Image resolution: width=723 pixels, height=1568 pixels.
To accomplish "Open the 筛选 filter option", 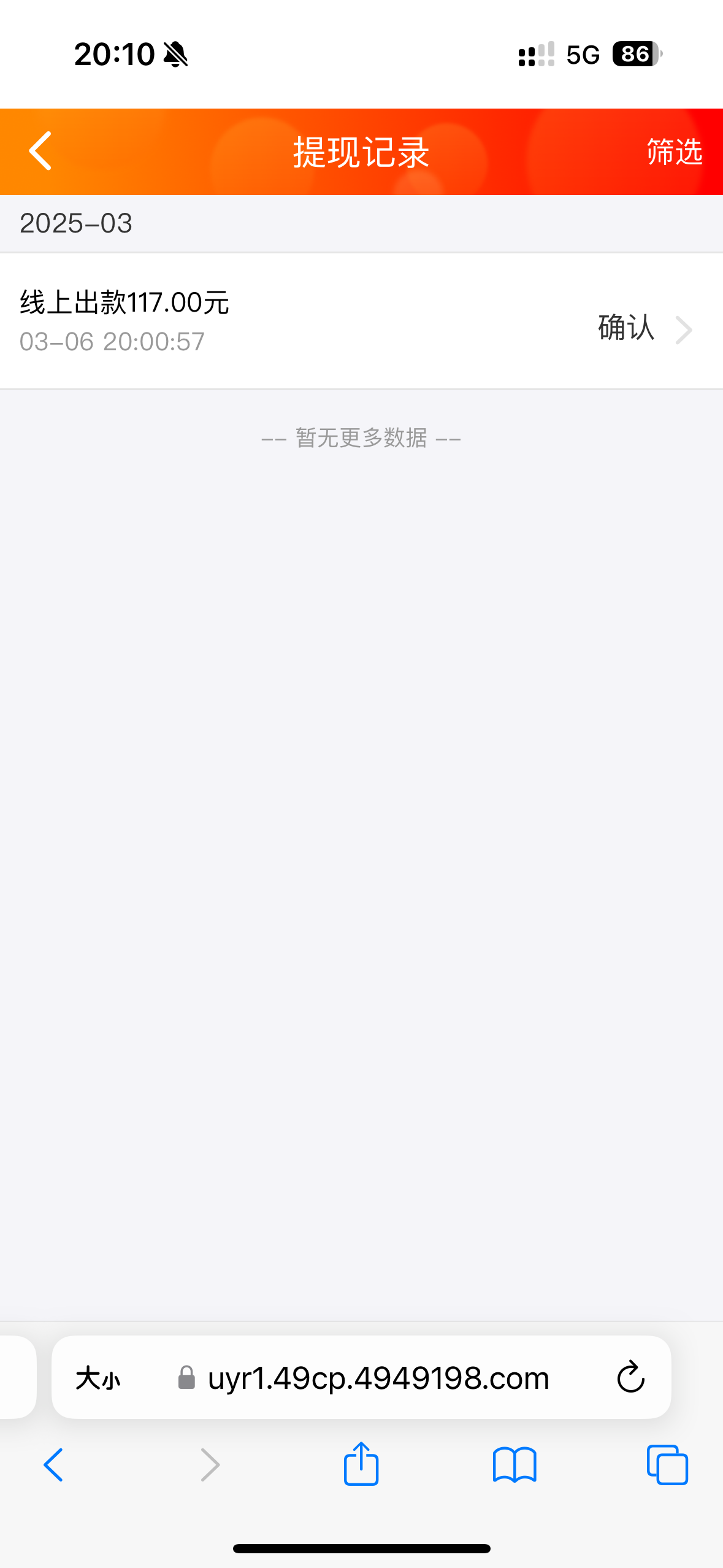I will [674, 152].
